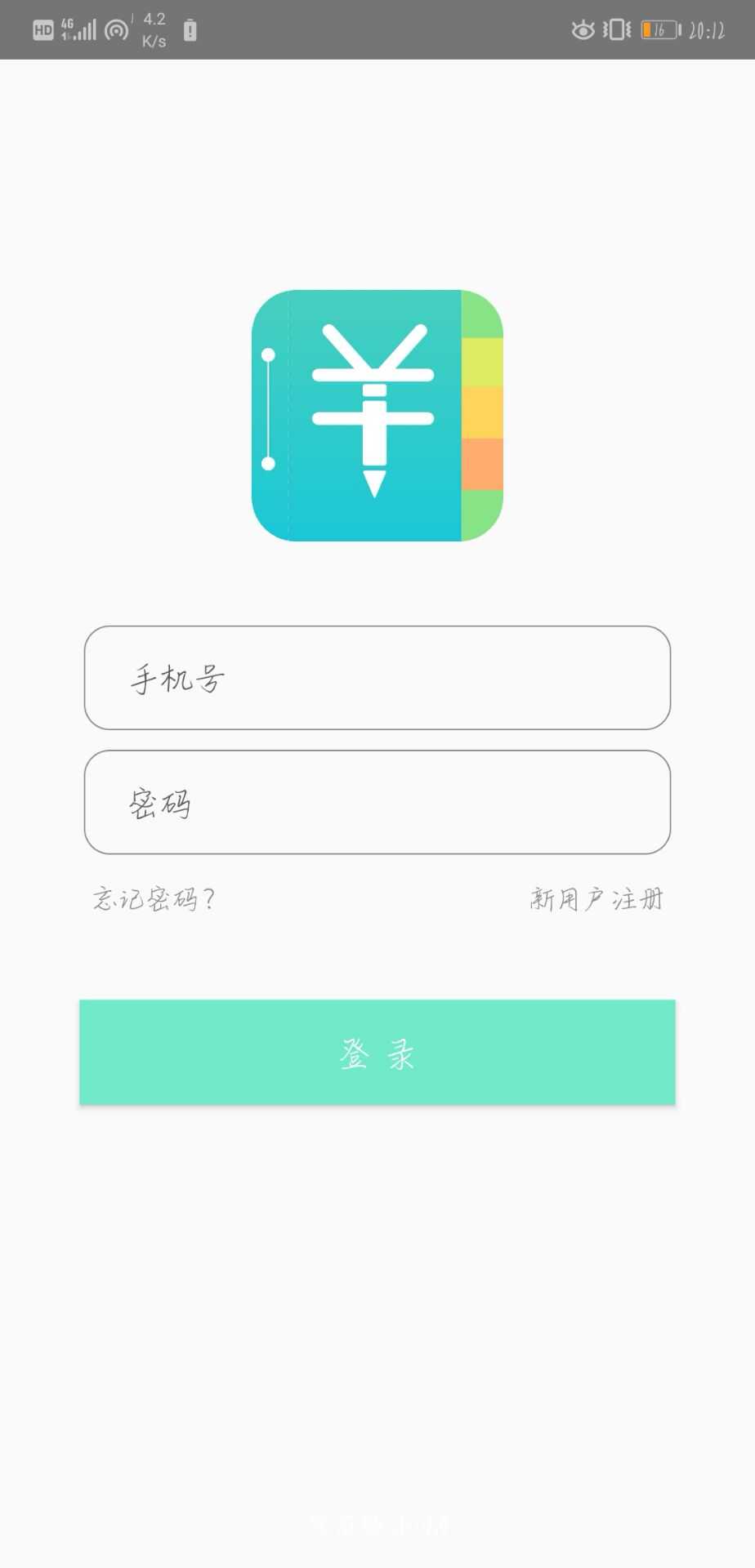
Task: Tap the eye comfort mode icon
Action: pyautogui.click(x=583, y=29)
